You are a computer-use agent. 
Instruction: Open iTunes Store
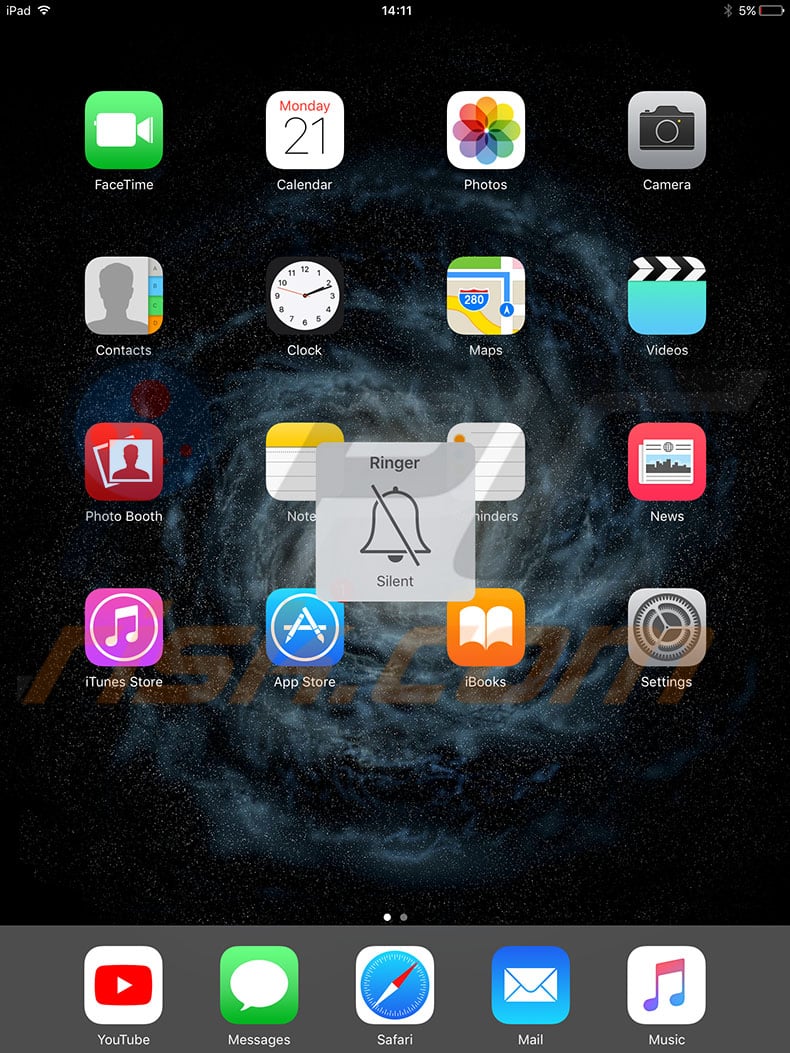[124, 628]
